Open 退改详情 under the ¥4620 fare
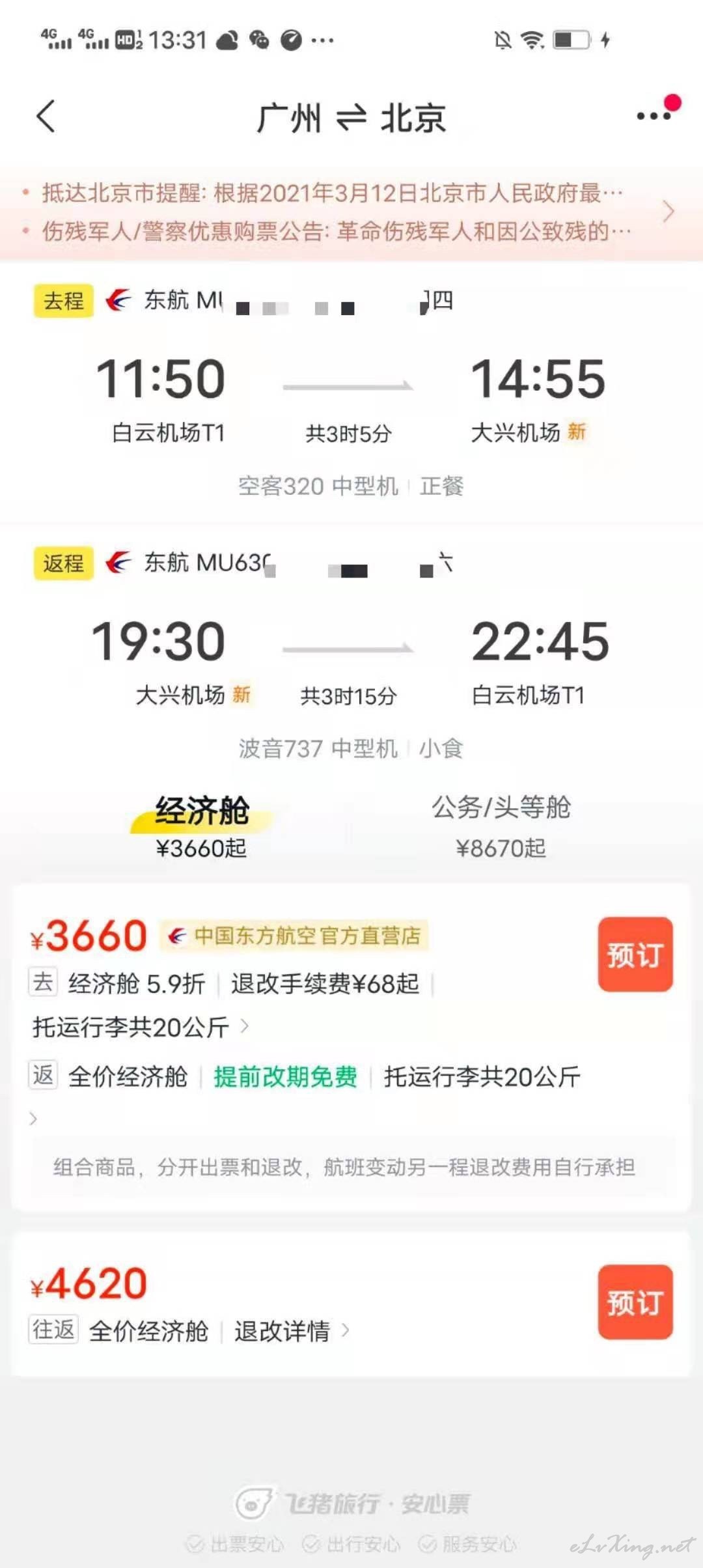Screen dimensions: 703x1568 [292, 1331]
